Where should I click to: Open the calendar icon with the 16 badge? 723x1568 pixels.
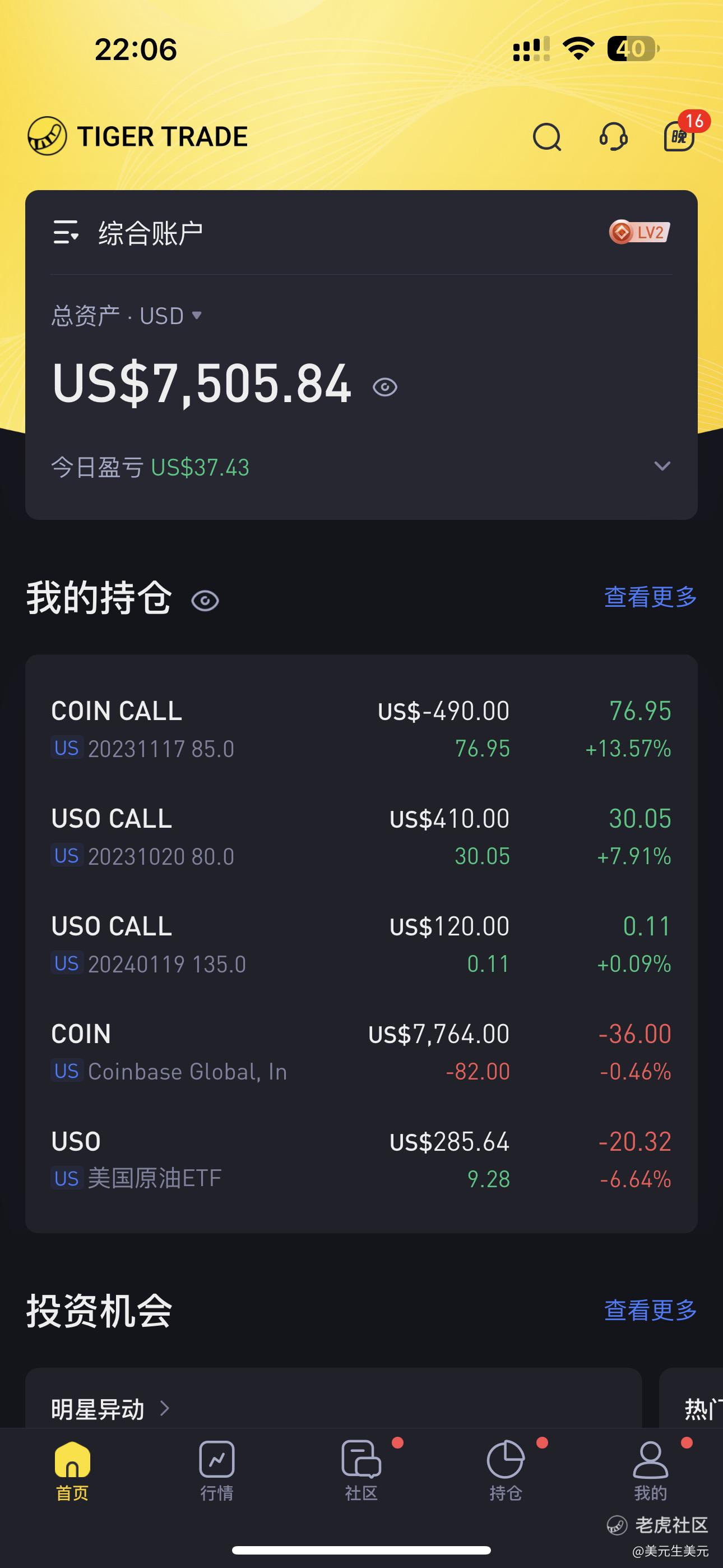tap(679, 135)
